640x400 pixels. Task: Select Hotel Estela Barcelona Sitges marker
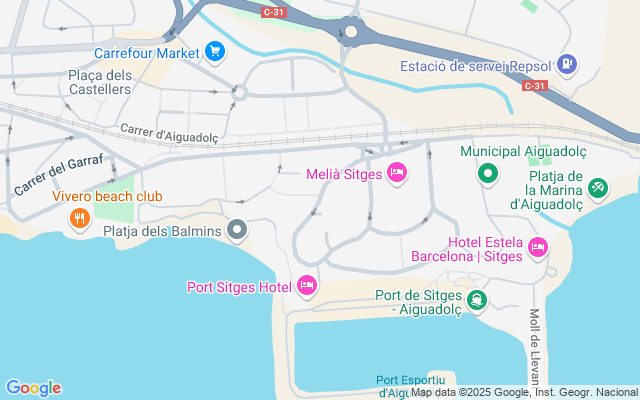538,247
